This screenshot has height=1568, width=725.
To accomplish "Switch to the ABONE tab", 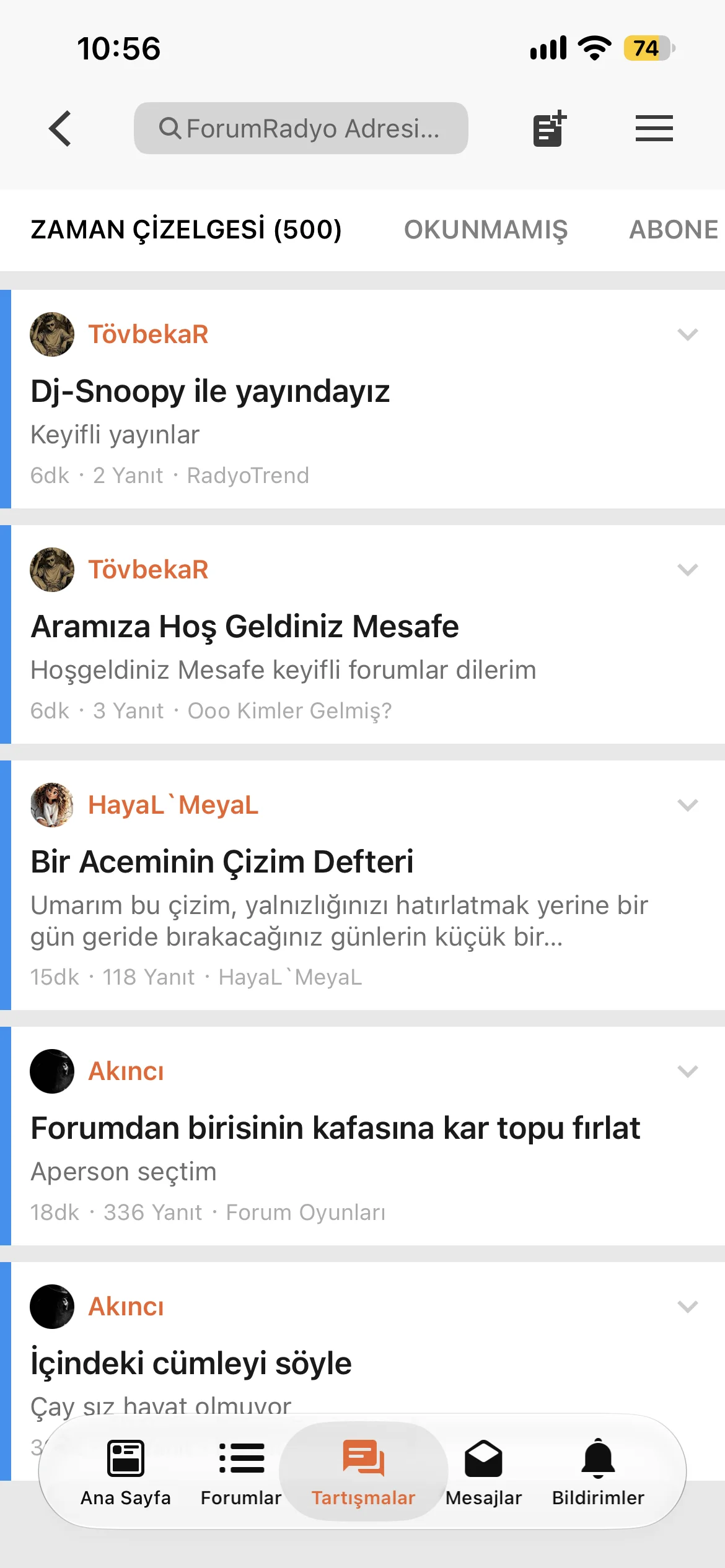I will 674,230.
